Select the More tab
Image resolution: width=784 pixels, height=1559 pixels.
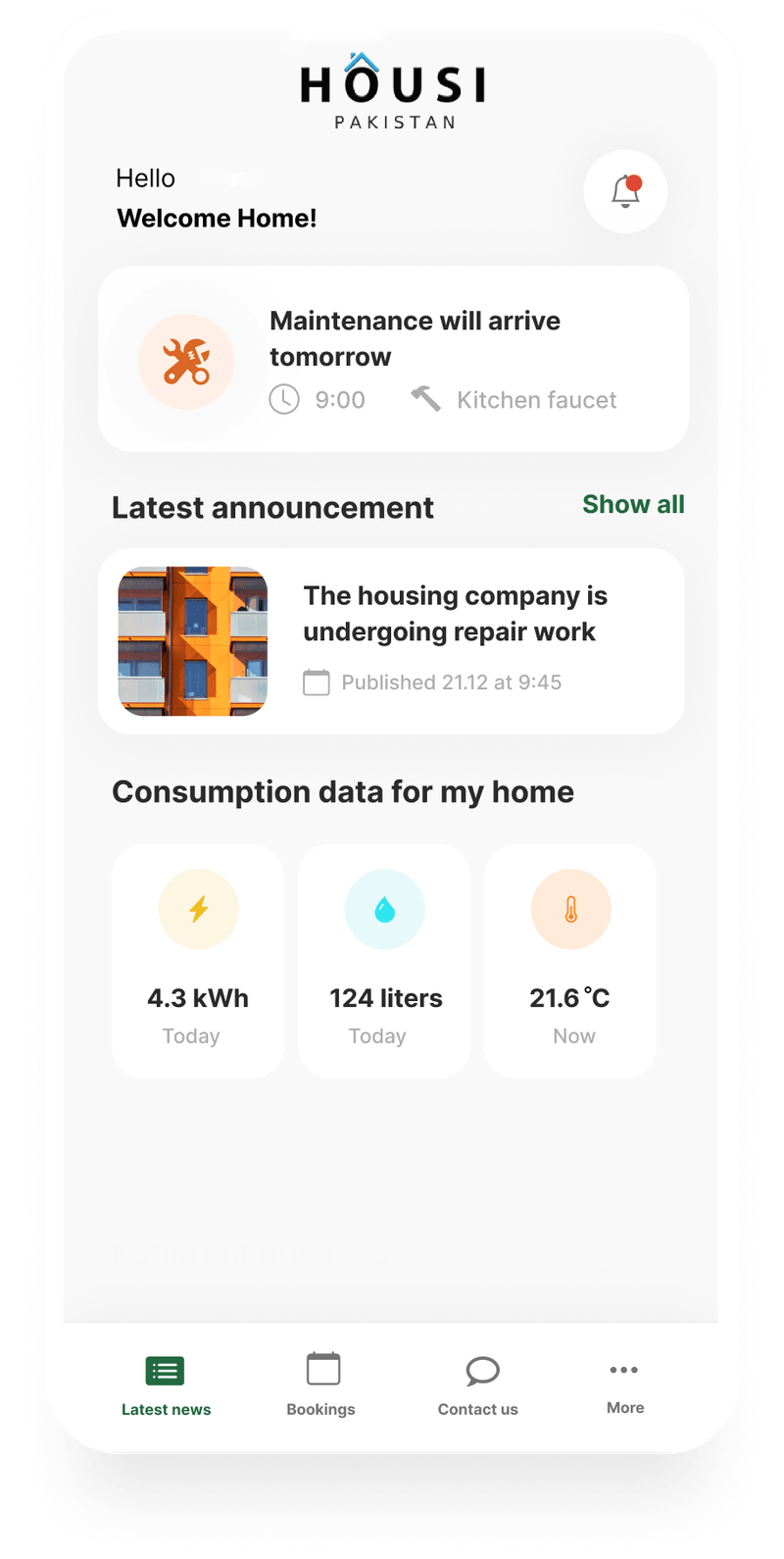pos(625,1386)
